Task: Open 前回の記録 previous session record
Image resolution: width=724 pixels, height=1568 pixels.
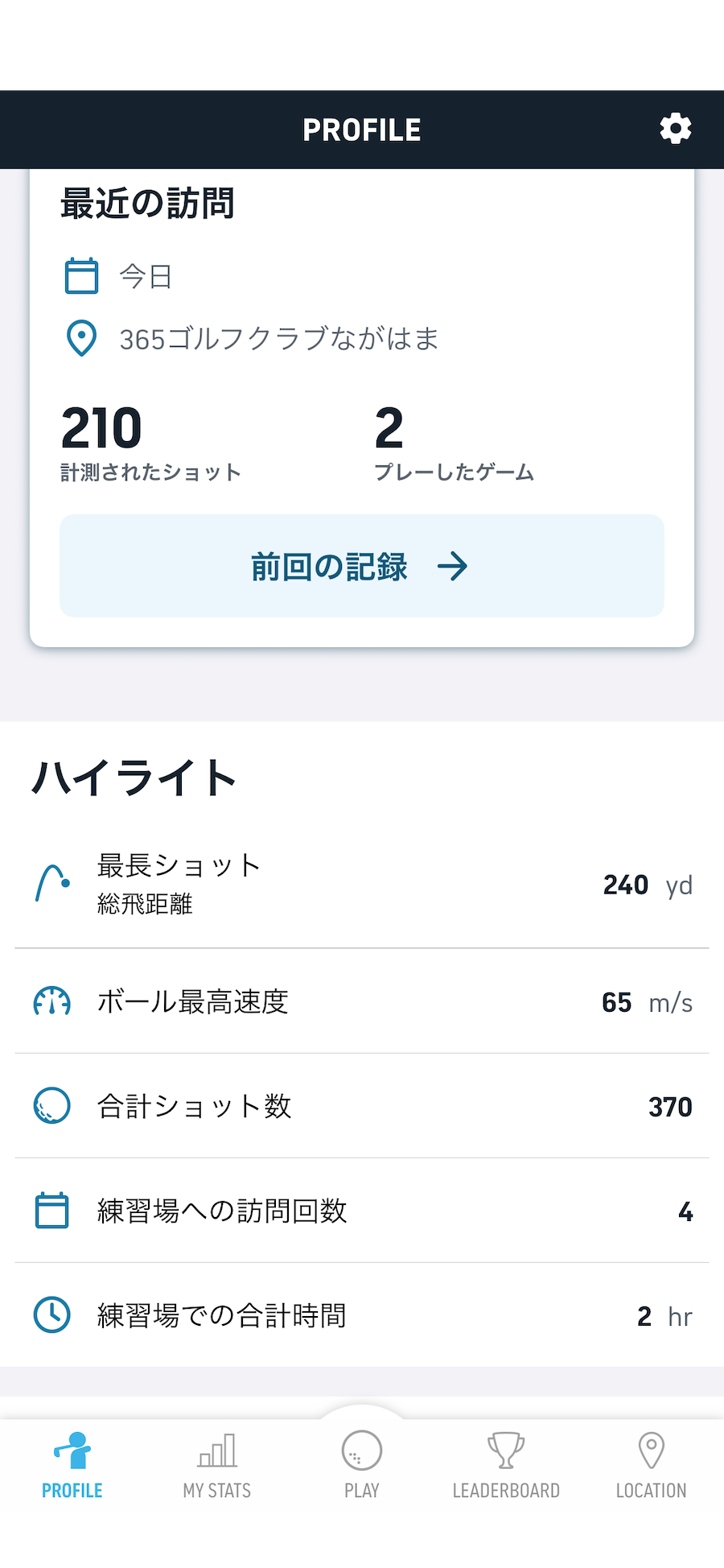Action: point(362,566)
